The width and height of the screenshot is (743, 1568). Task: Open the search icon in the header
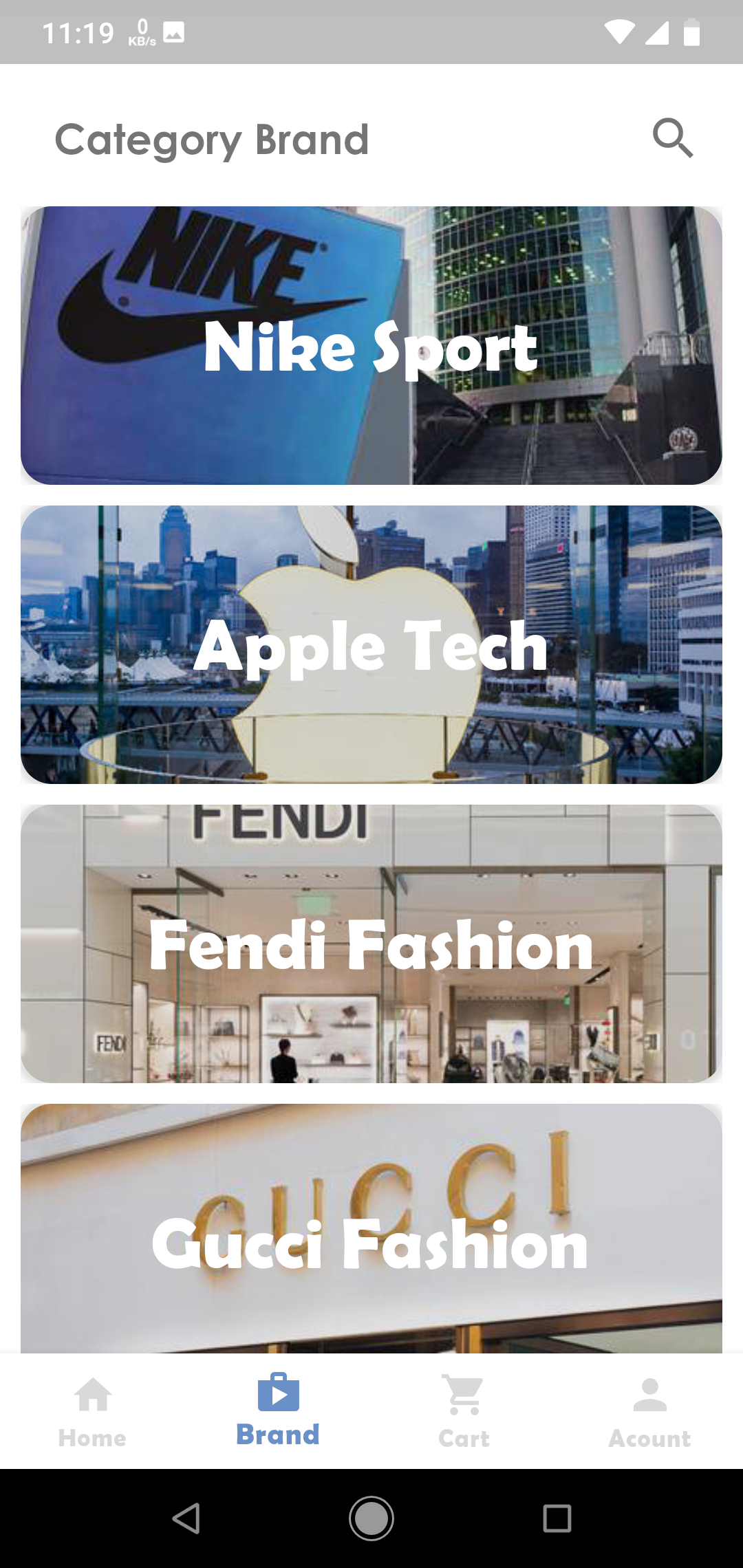click(x=672, y=138)
